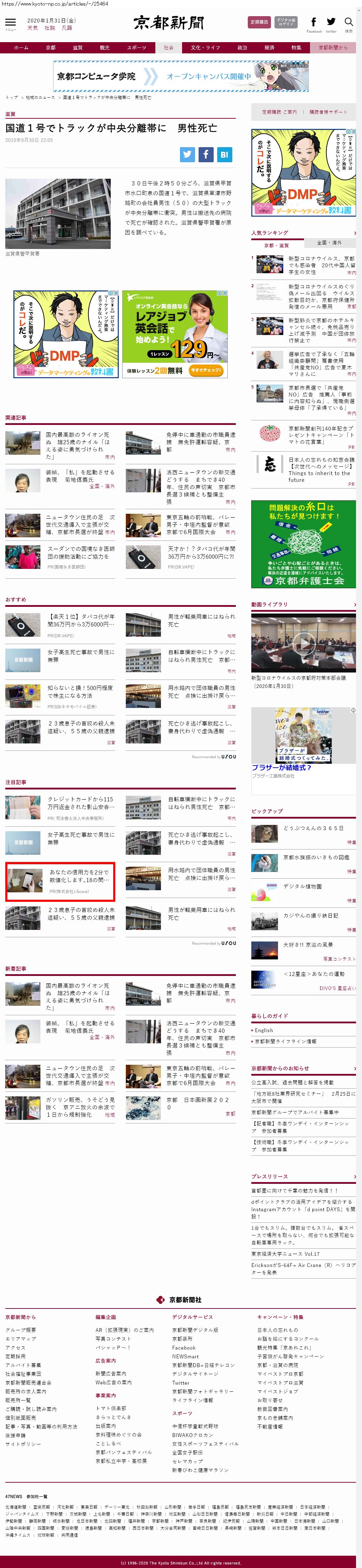Open the デジタル版ログイン button
The width and height of the screenshot is (362, 1568).
point(286,22)
